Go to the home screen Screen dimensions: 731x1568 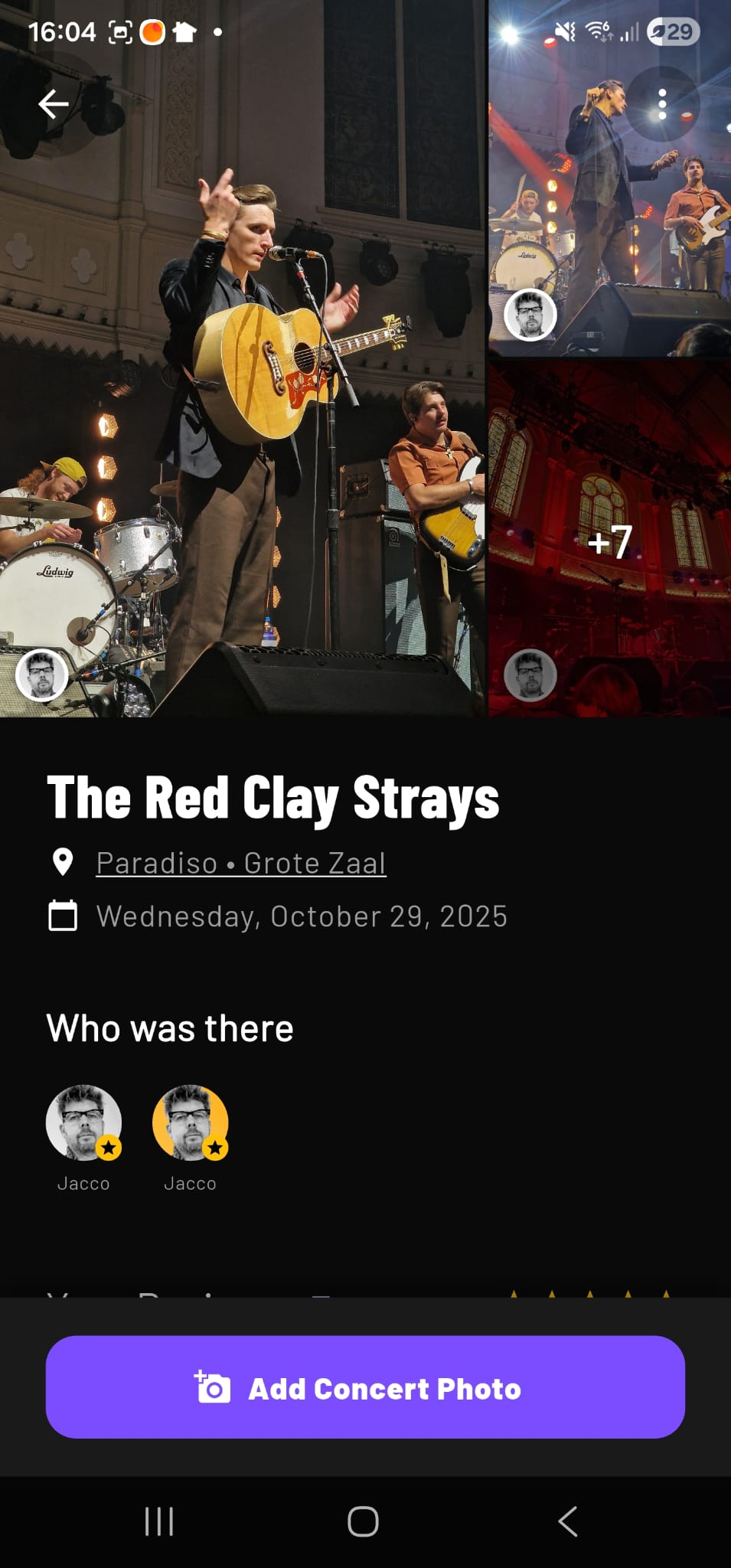[363, 1521]
